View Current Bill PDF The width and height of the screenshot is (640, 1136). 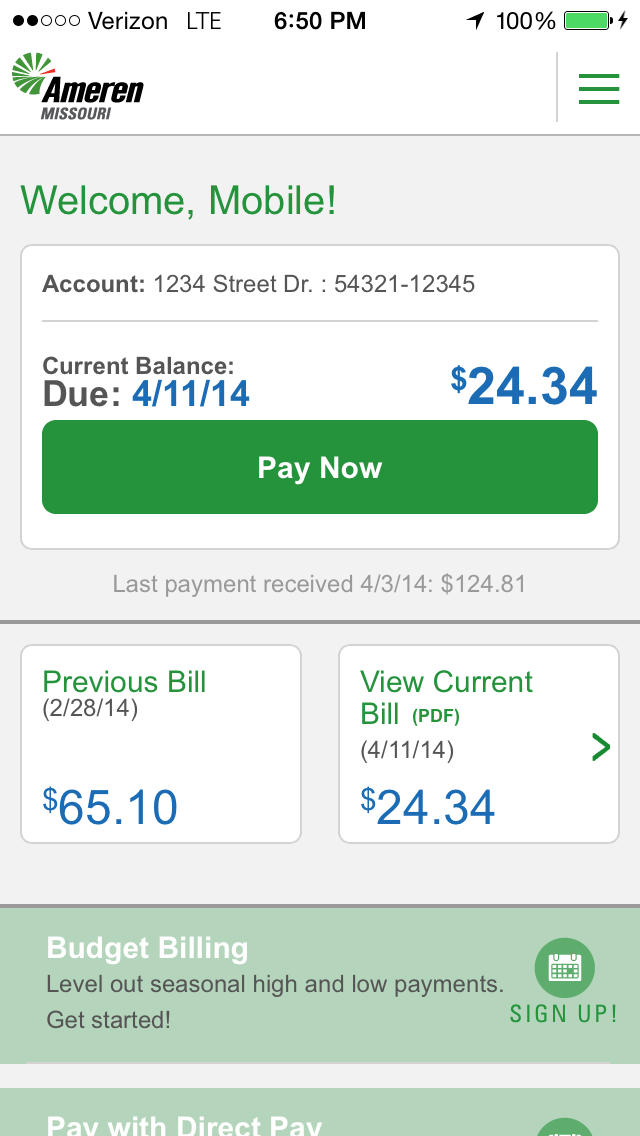point(478,744)
